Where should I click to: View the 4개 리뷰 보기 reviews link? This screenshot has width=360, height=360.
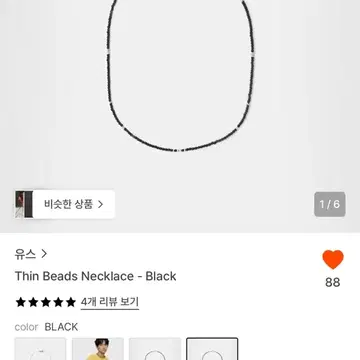110,302
